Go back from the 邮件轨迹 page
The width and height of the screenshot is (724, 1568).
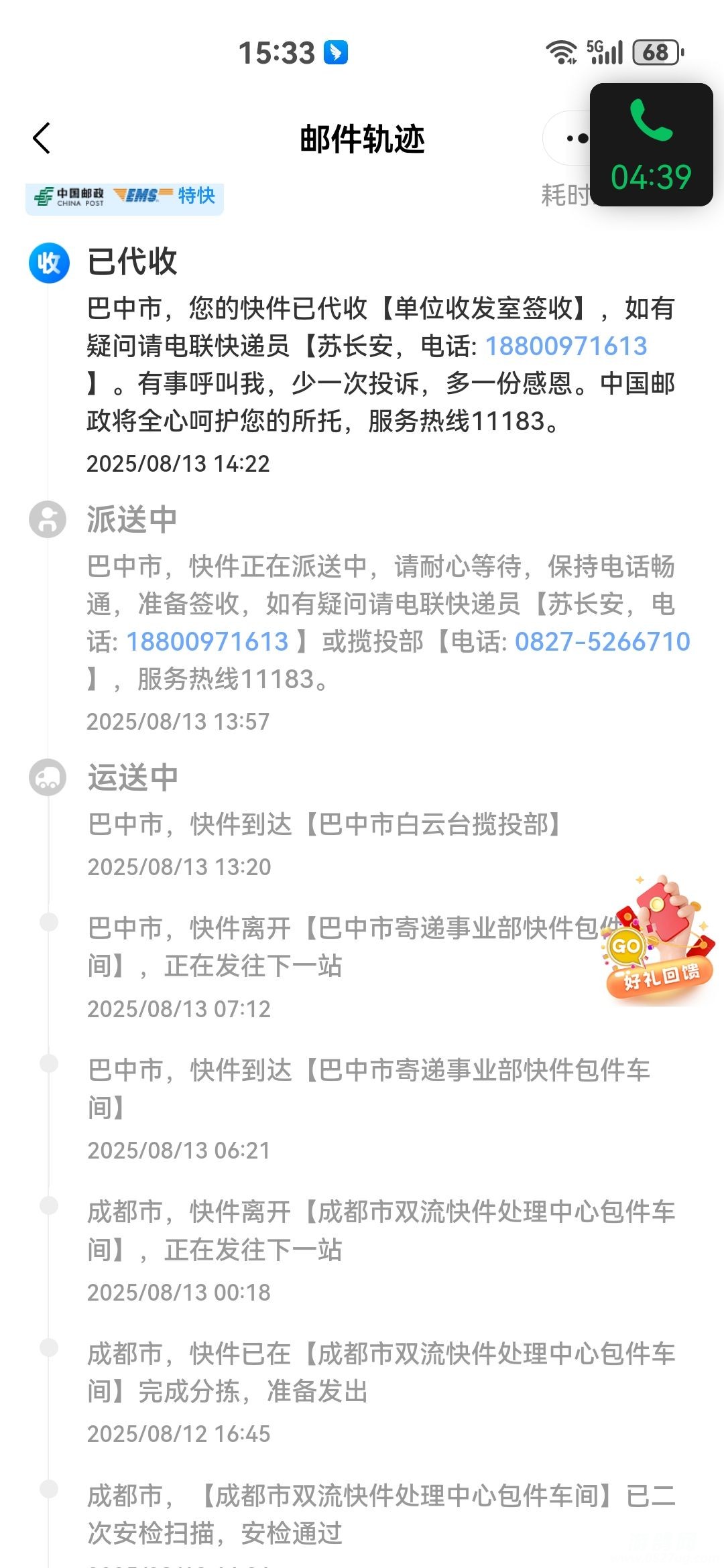tap(42, 139)
